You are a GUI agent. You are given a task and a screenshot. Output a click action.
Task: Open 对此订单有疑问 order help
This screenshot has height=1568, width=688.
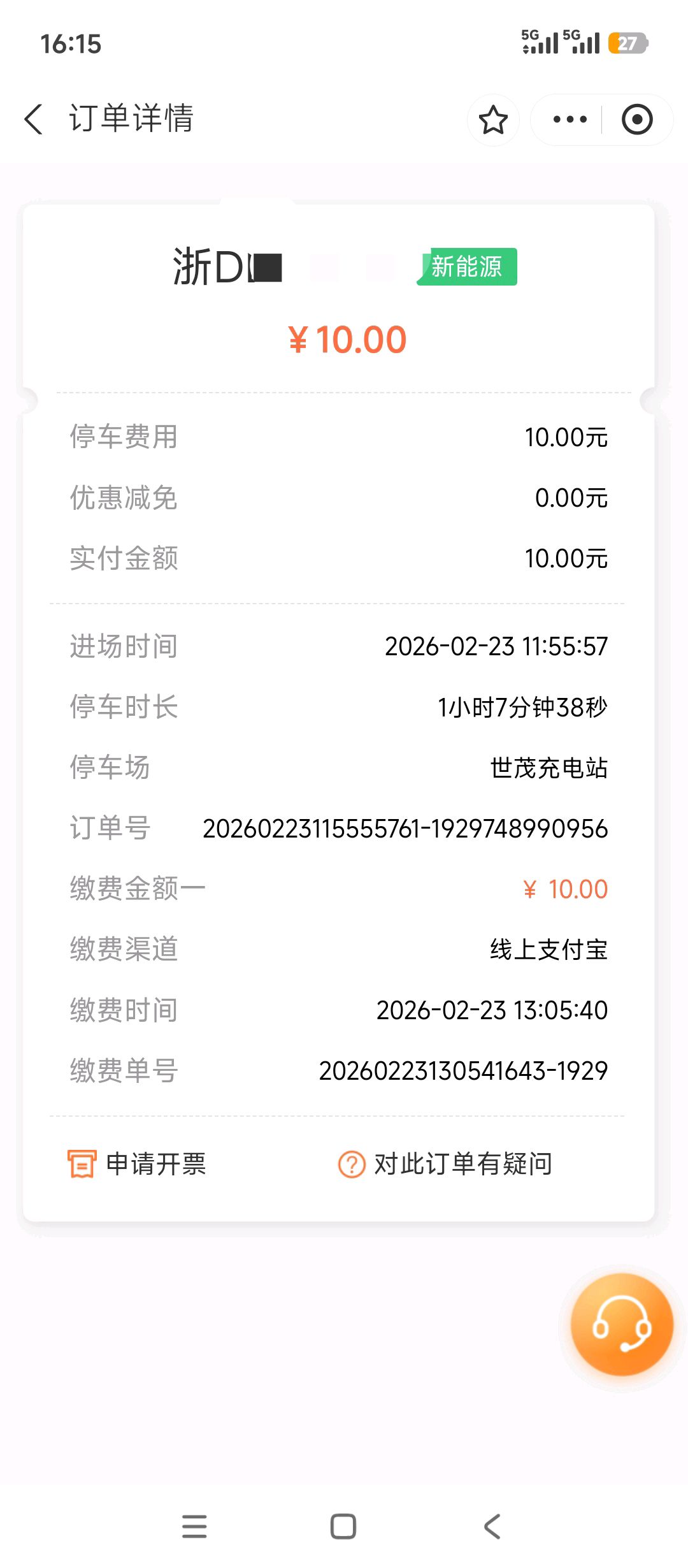(x=445, y=1164)
